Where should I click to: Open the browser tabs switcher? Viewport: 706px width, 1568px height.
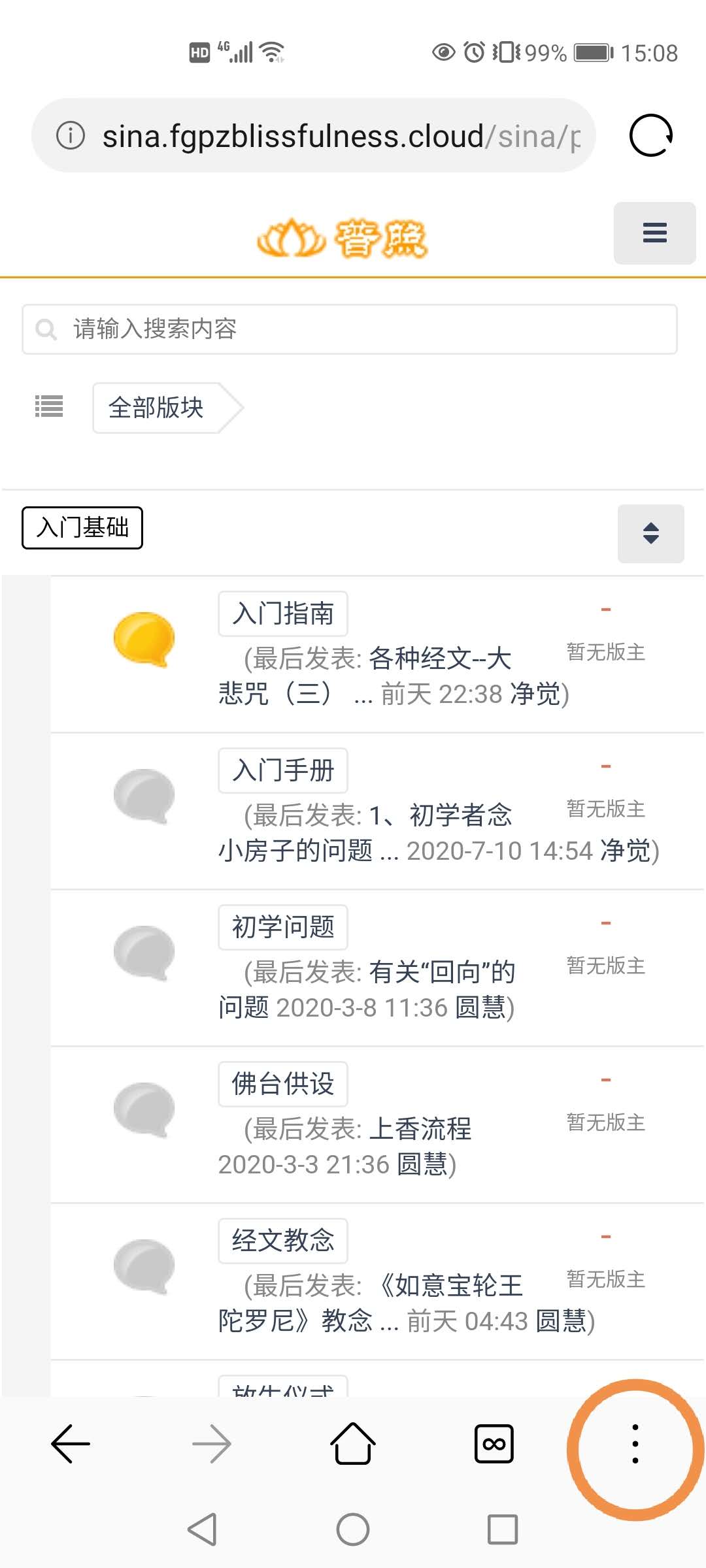(x=494, y=1444)
